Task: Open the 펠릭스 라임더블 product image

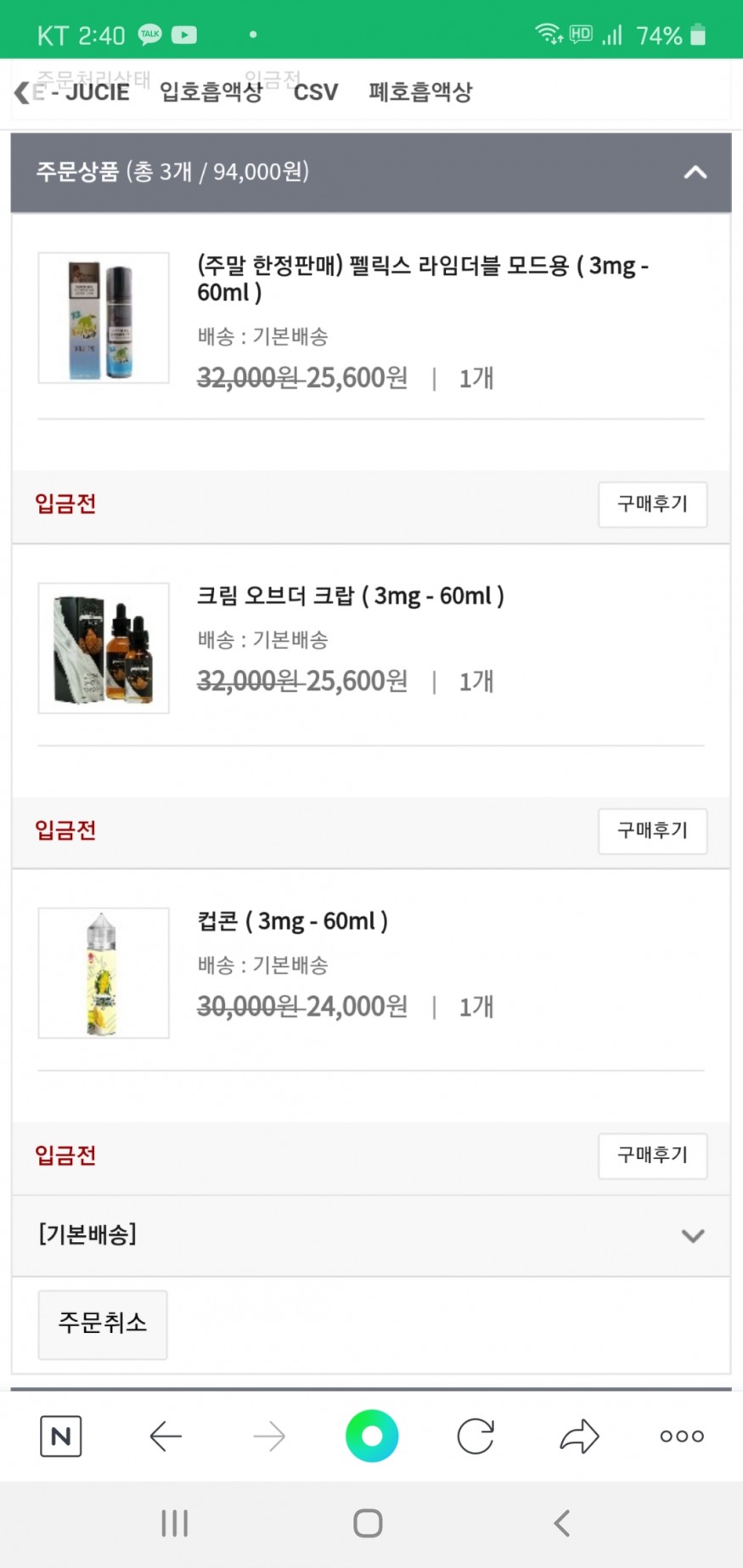Action: (x=104, y=318)
